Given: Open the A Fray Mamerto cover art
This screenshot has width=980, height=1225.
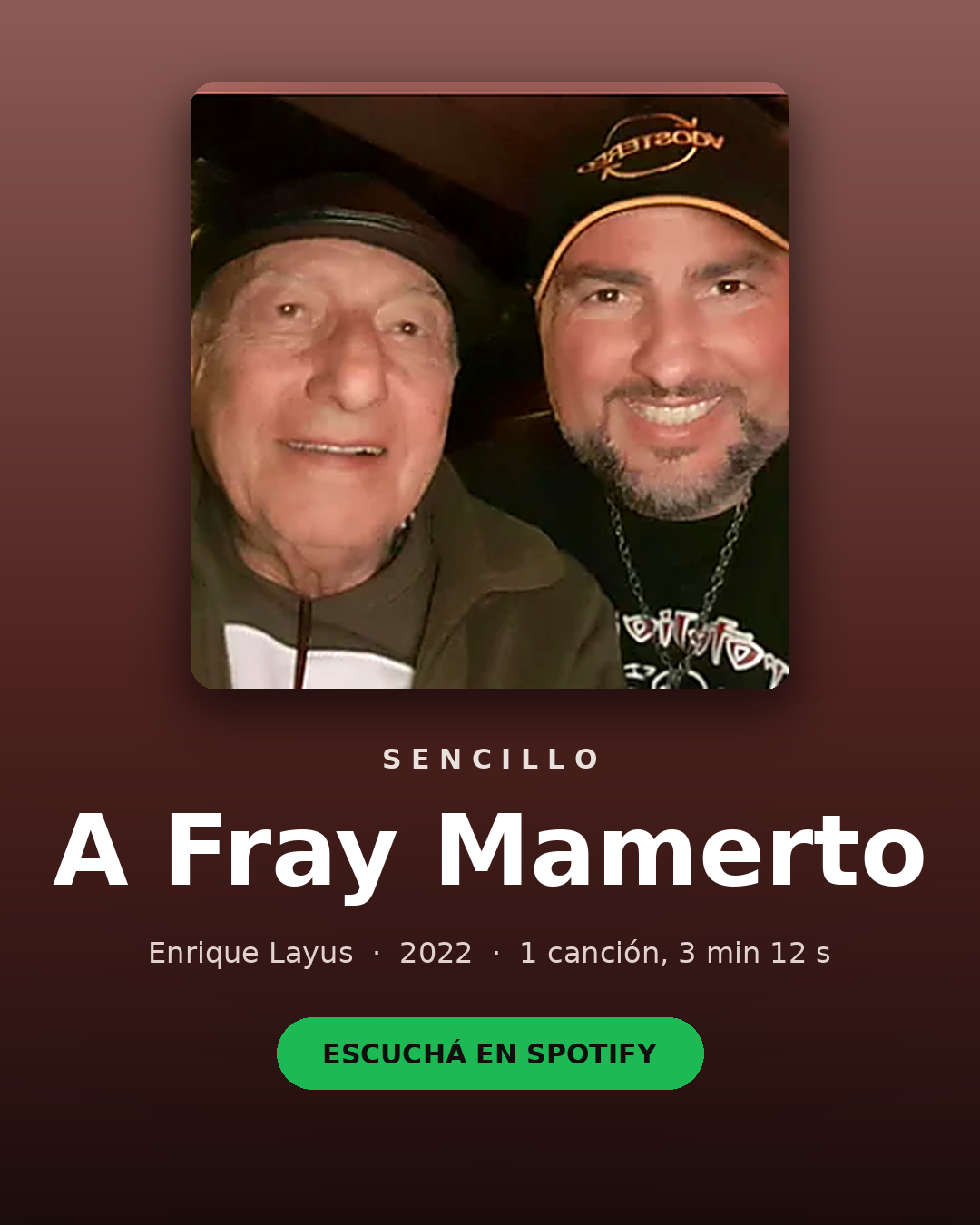Looking at the screenshot, I should [x=490, y=385].
